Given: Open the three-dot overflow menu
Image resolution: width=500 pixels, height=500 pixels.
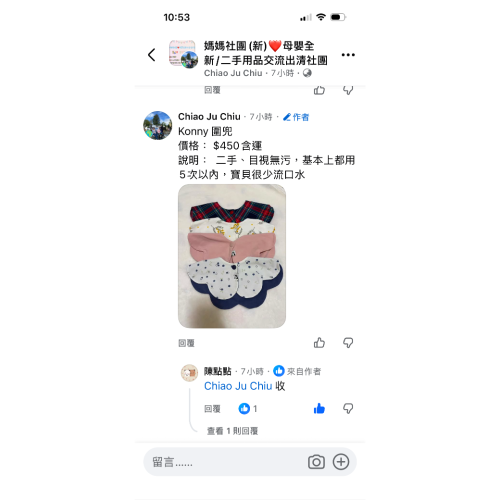Looking at the screenshot, I should 348,55.
